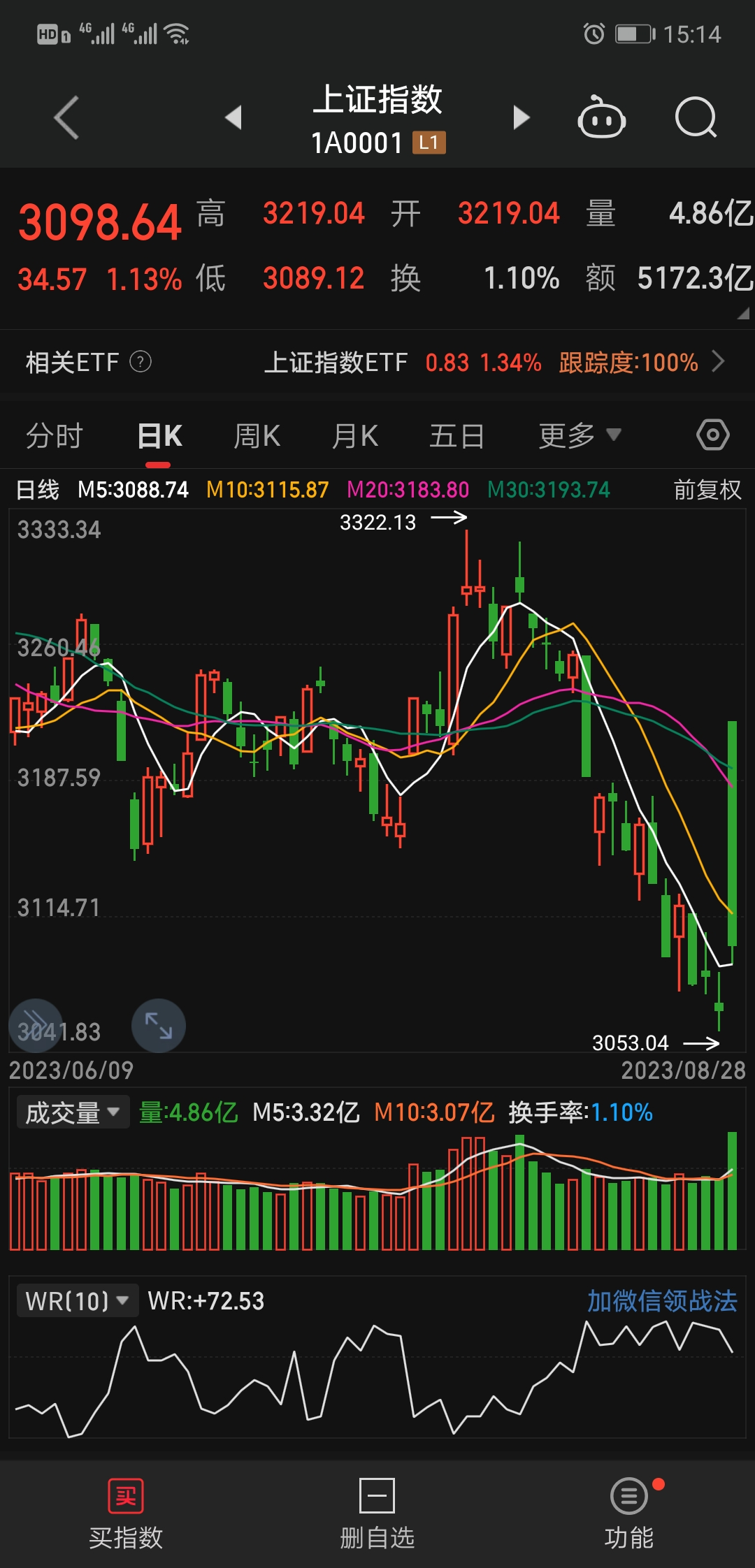Expand chart to fullscreen with the arrows button

coord(159,1026)
